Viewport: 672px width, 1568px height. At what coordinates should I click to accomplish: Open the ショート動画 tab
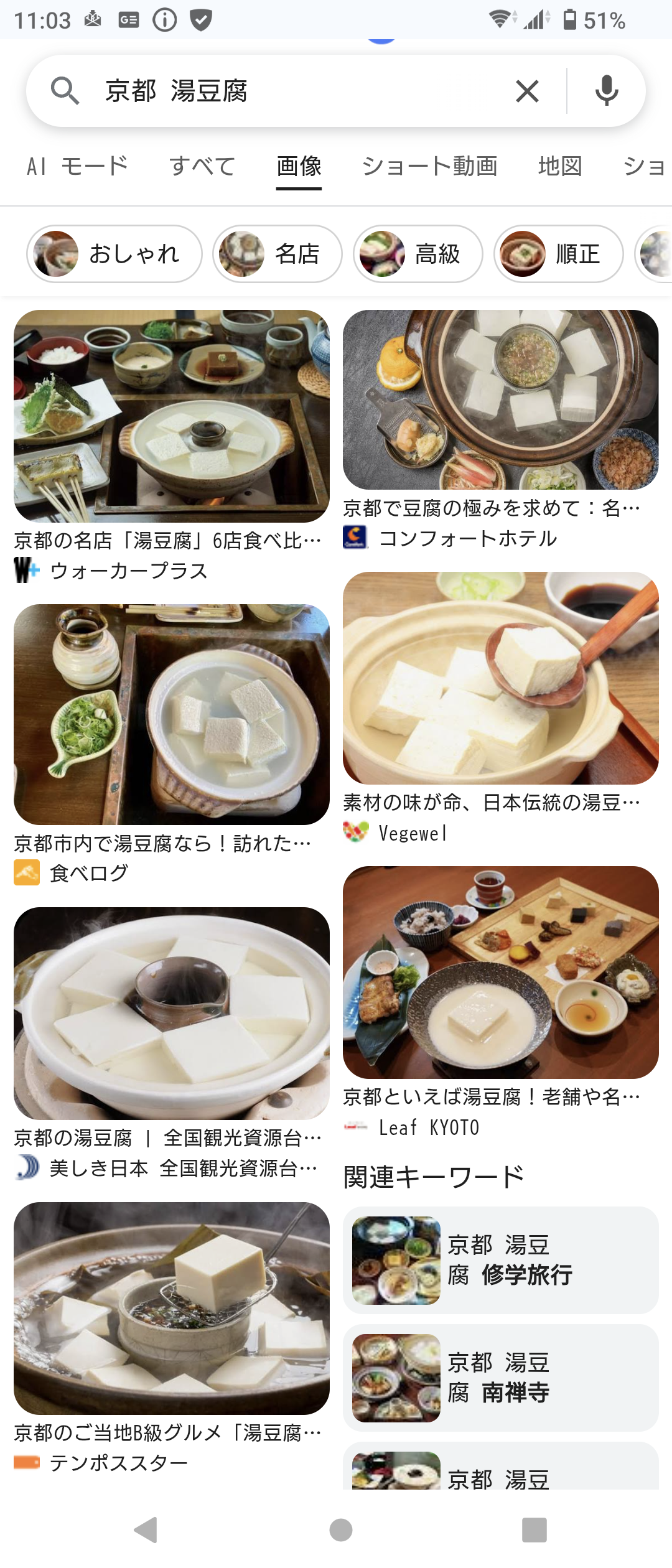point(429,166)
